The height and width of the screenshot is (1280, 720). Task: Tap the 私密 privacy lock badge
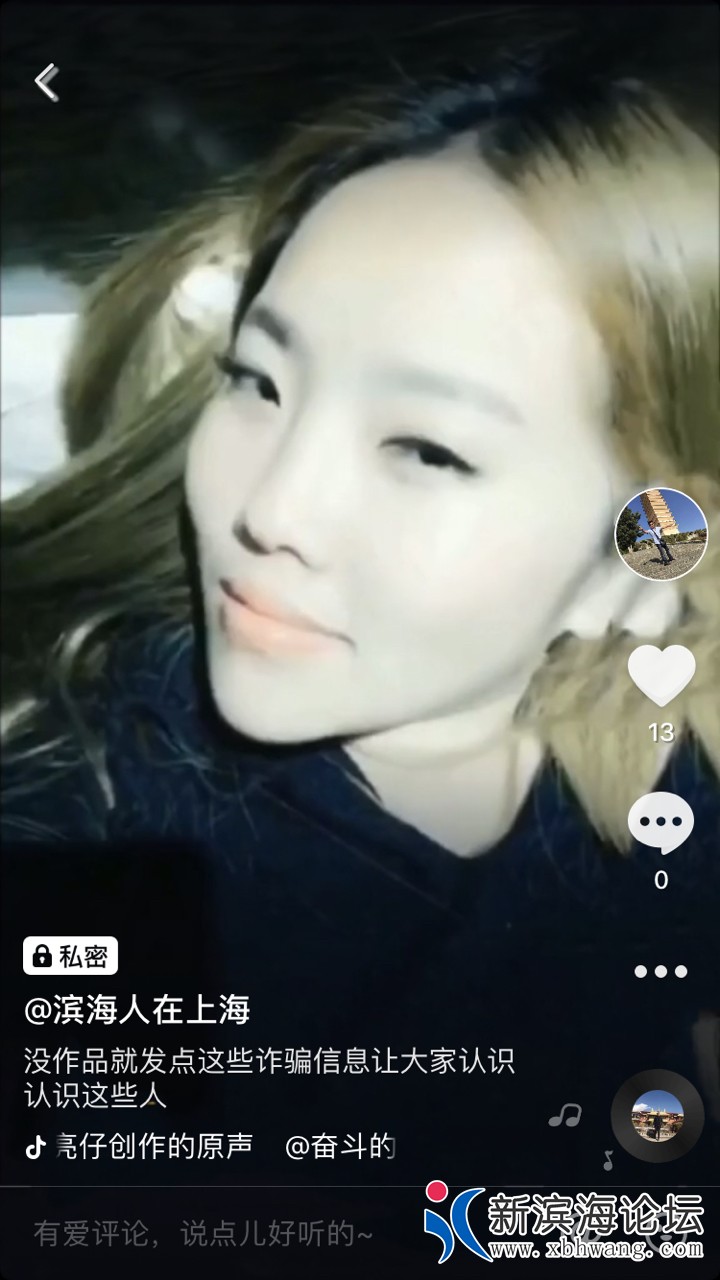tap(71, 956)
